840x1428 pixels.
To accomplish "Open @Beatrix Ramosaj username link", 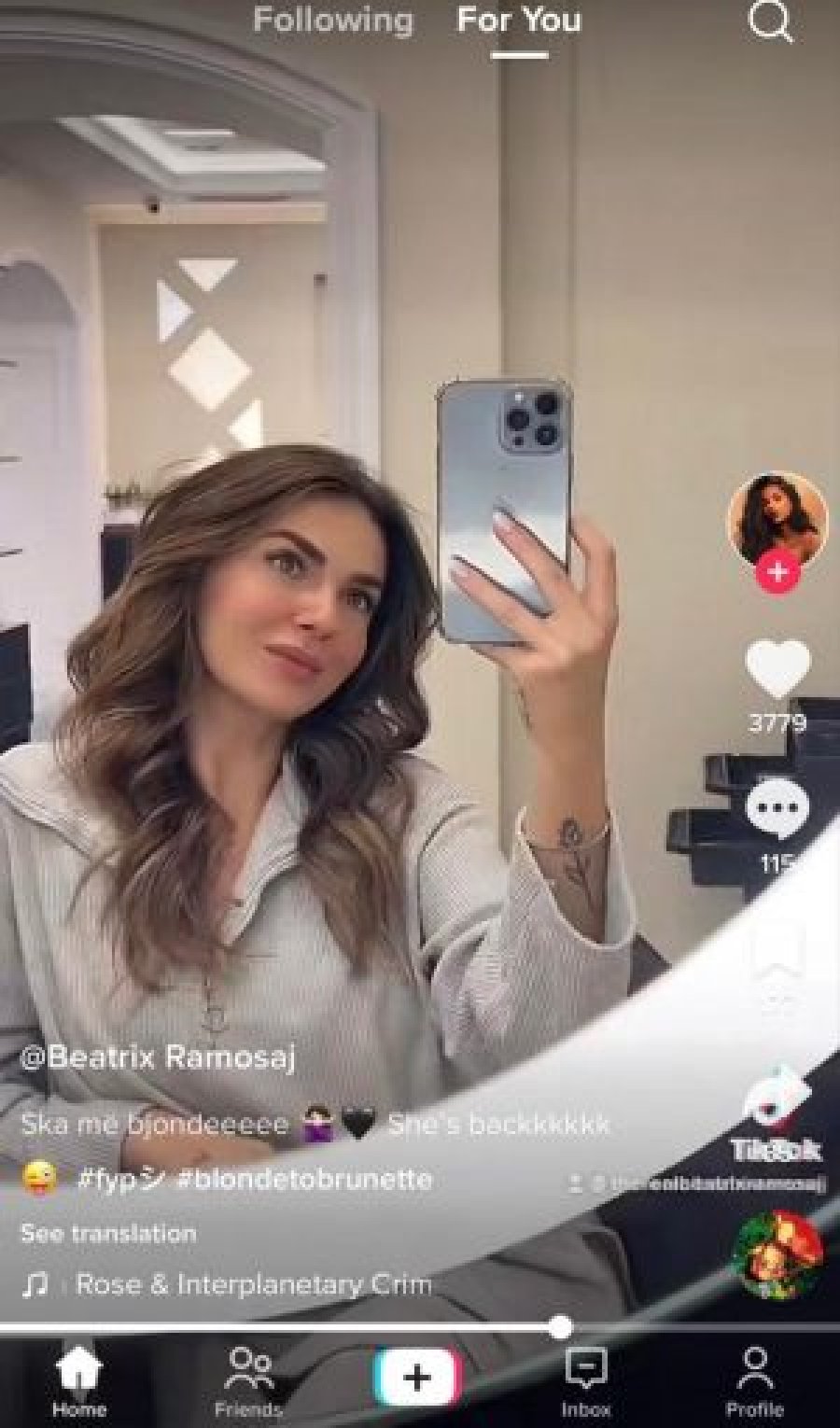I will coord(159,1057).
